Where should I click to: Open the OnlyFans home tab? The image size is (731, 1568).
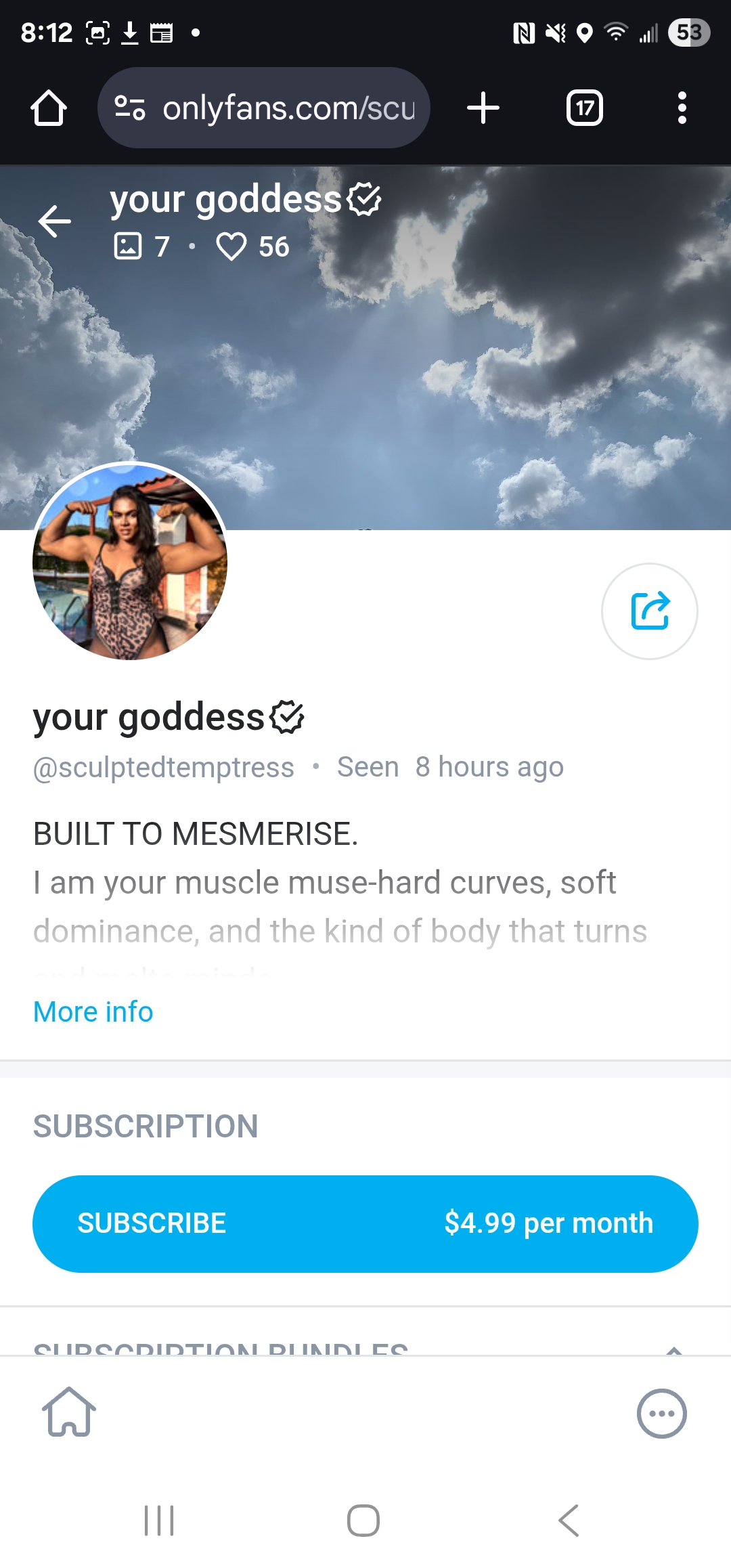point(69,1412)
